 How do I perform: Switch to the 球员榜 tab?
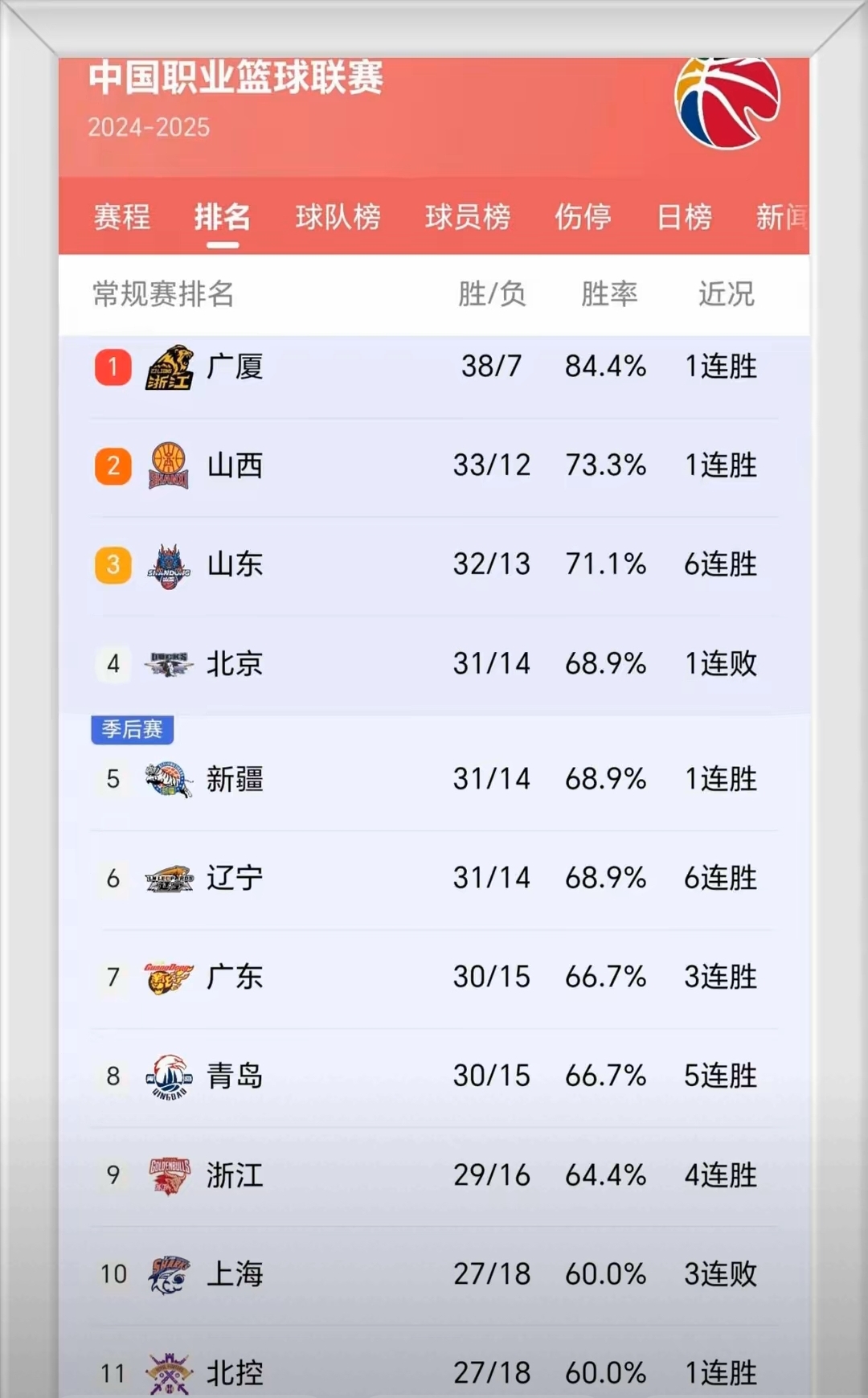(467, 217)
